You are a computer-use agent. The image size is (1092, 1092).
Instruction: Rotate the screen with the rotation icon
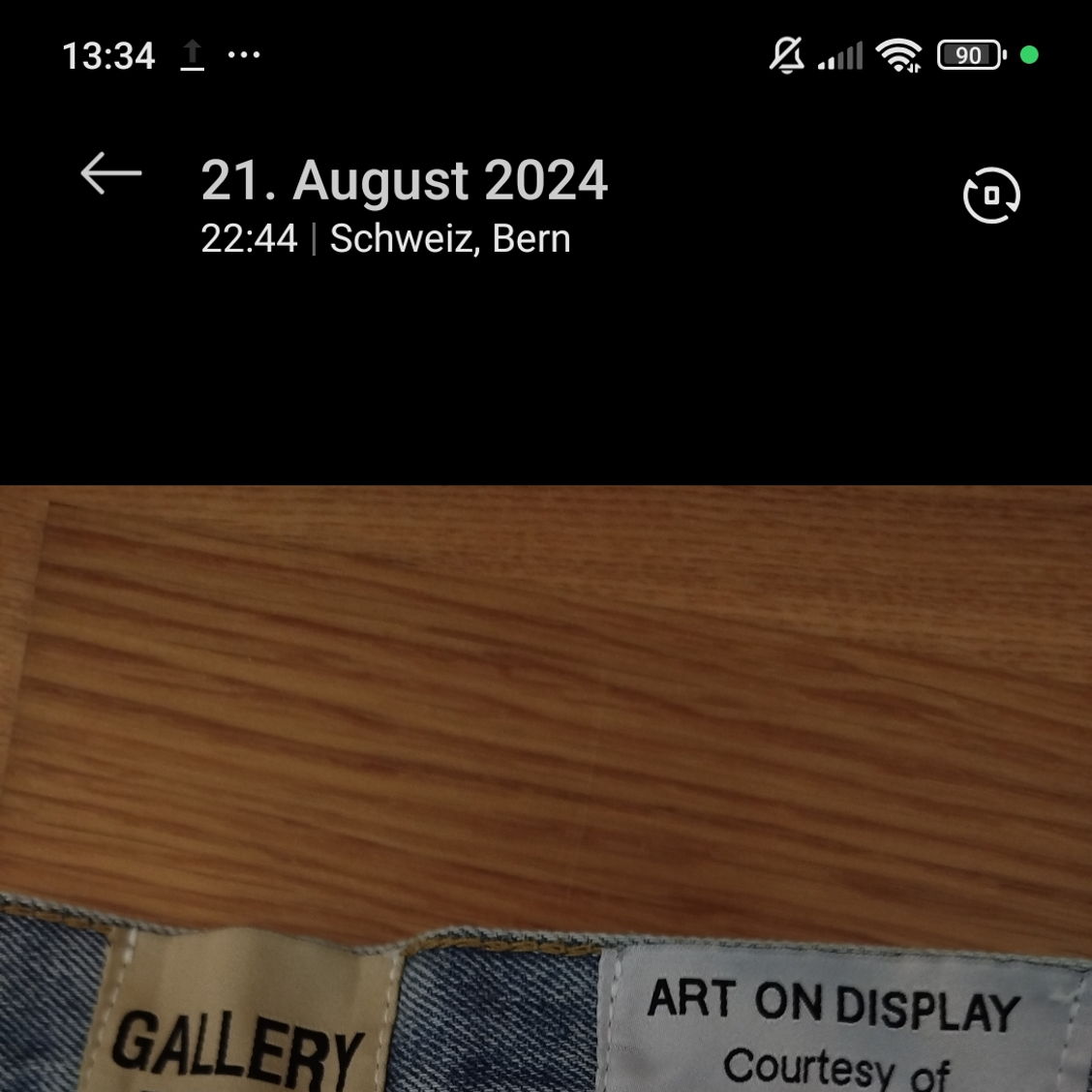[991, 196]
